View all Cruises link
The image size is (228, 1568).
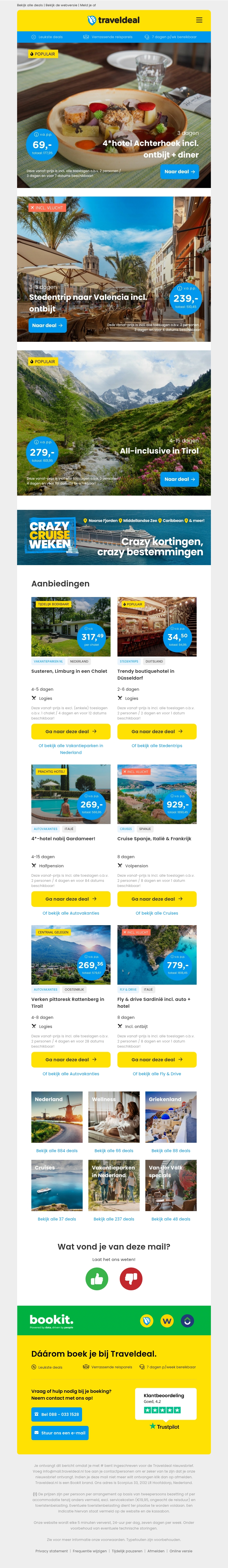coord(157,913)
